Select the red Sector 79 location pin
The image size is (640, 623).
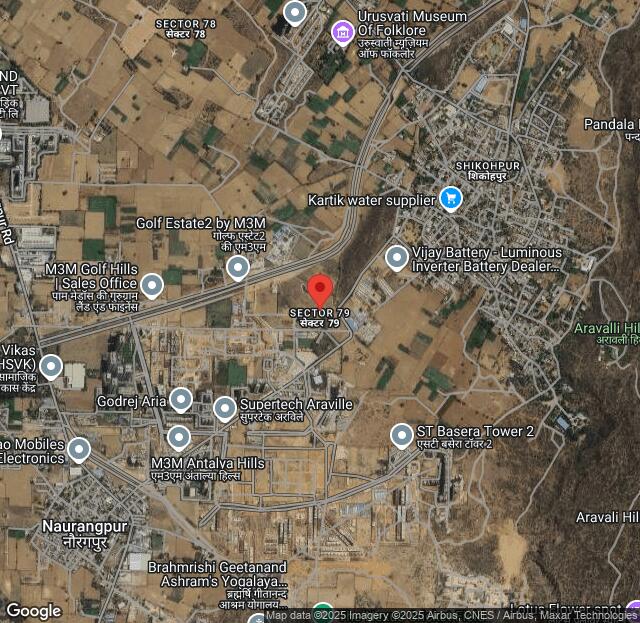point(319,290)
